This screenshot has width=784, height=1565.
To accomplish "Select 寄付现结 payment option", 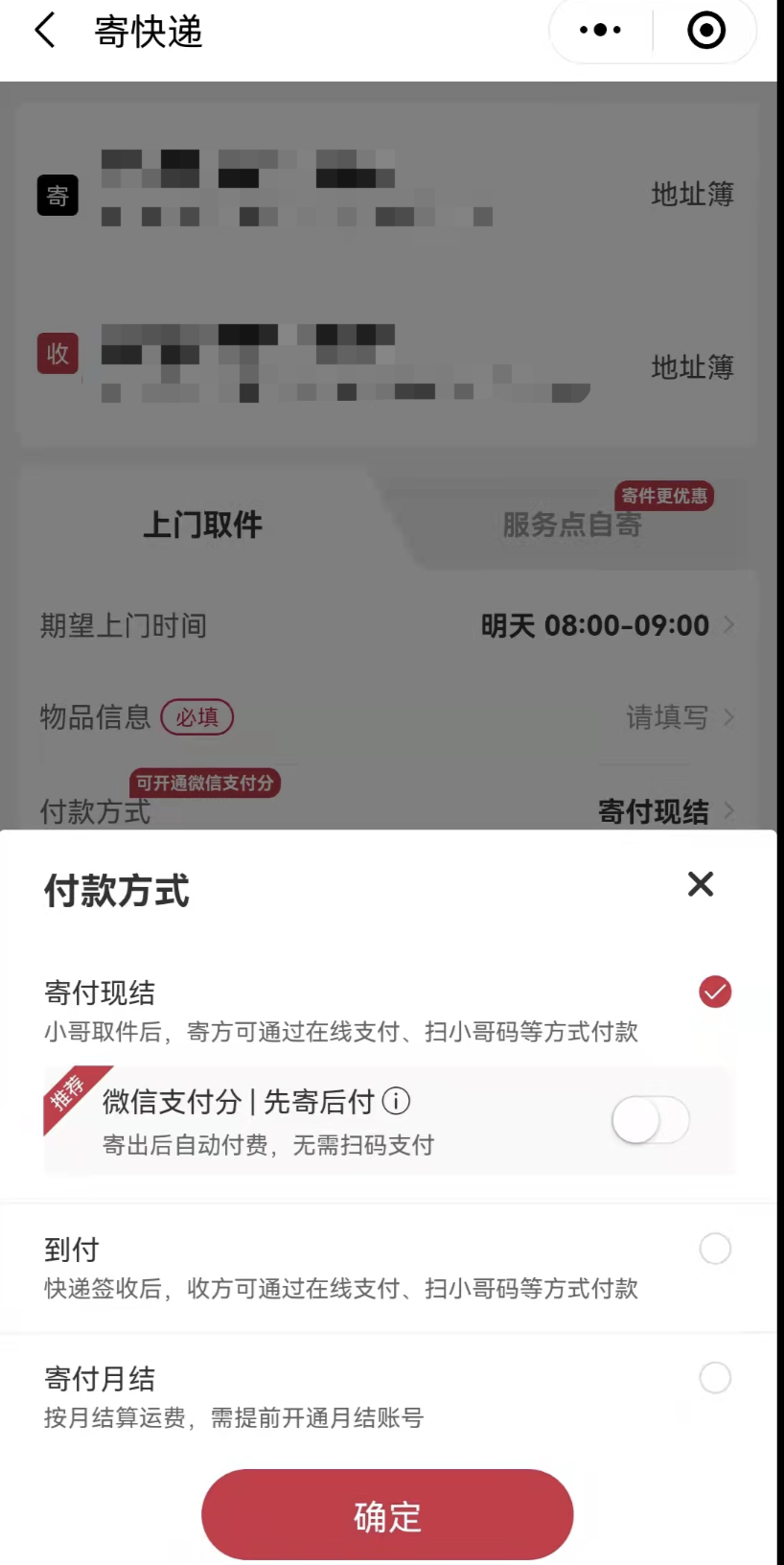I will (714, 992).
